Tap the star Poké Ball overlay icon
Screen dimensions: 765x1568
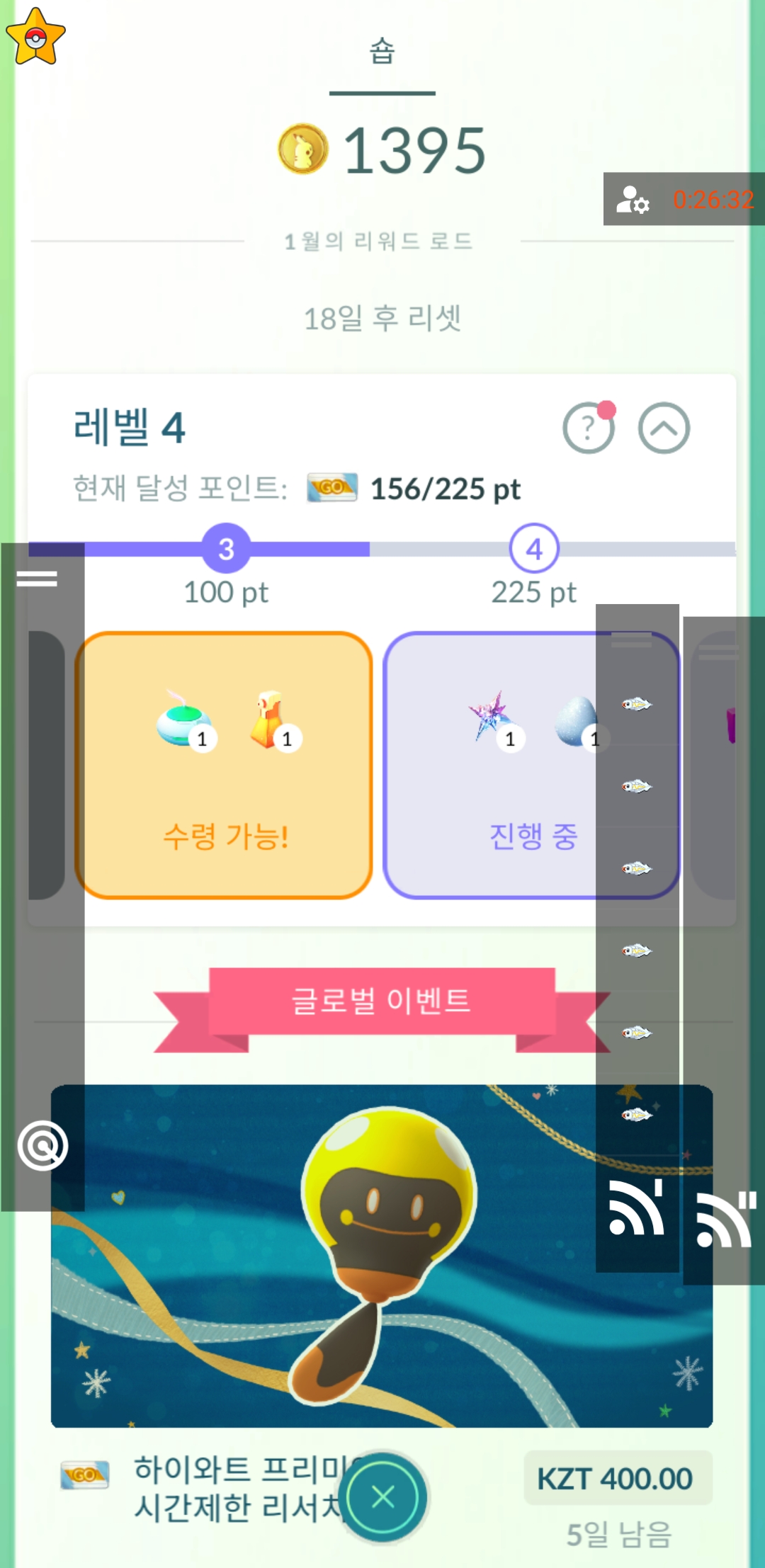pos(35,37)
